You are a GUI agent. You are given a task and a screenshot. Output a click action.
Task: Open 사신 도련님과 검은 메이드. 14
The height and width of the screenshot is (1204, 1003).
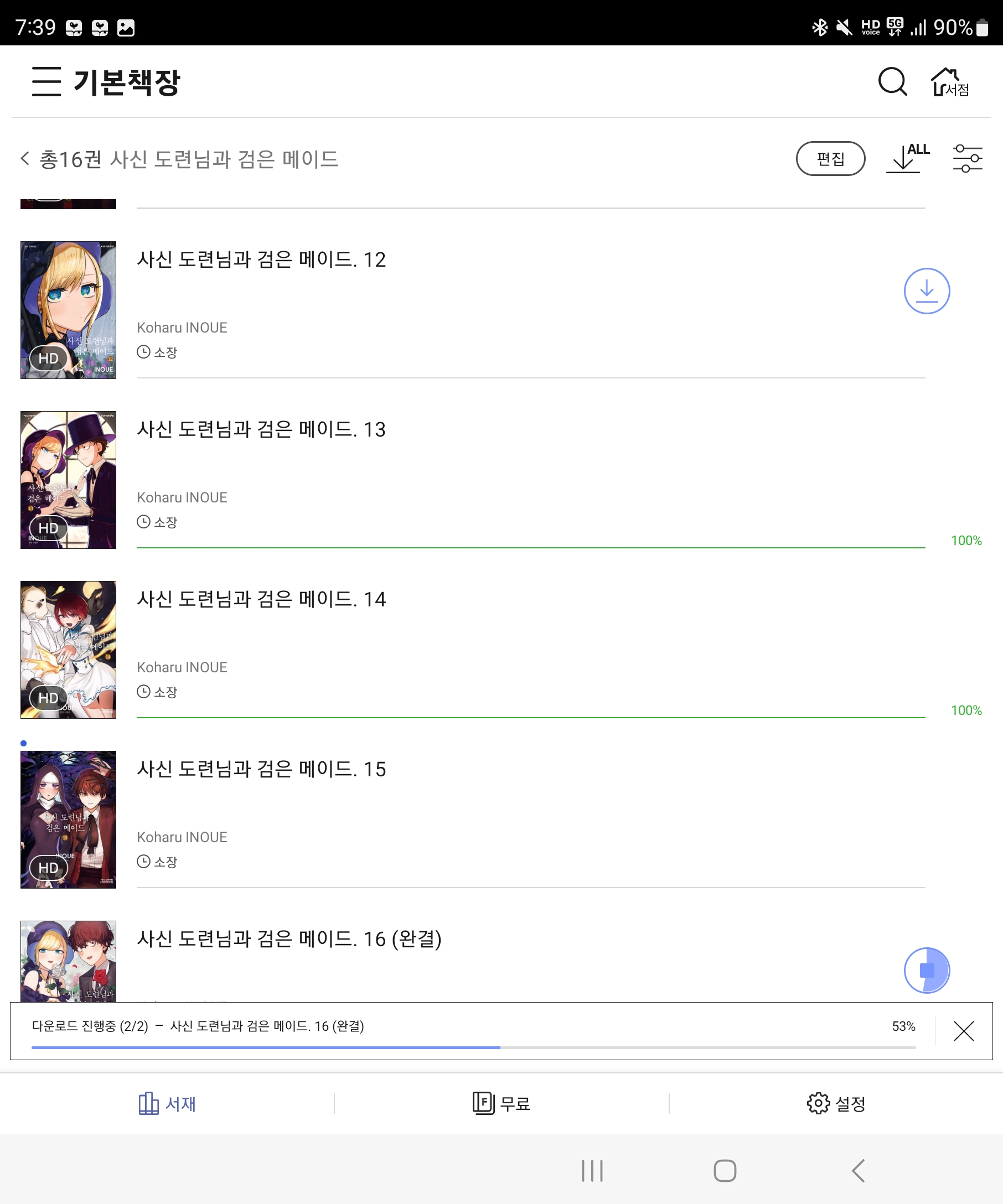pos(261,599)
